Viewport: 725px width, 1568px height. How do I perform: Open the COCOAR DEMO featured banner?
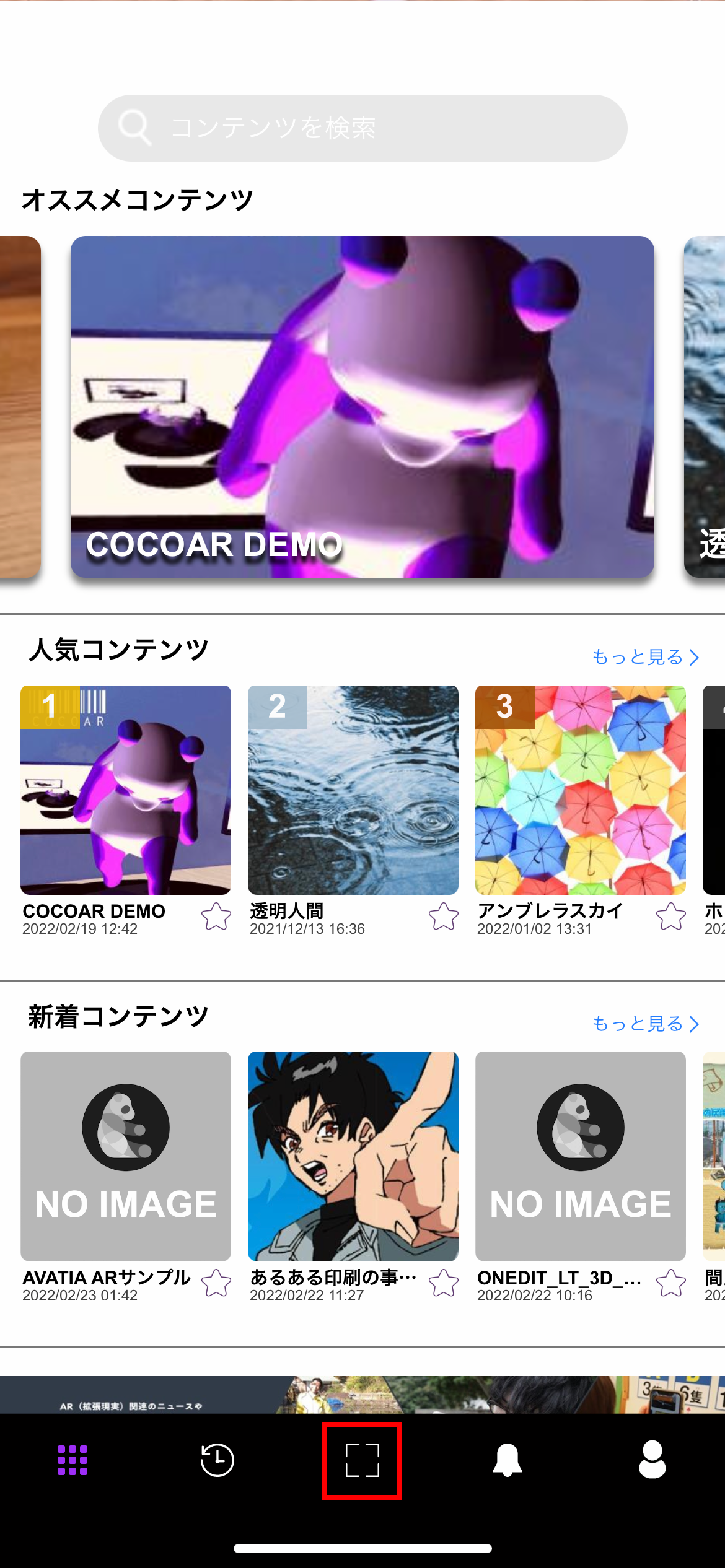(x=362, y=407)
